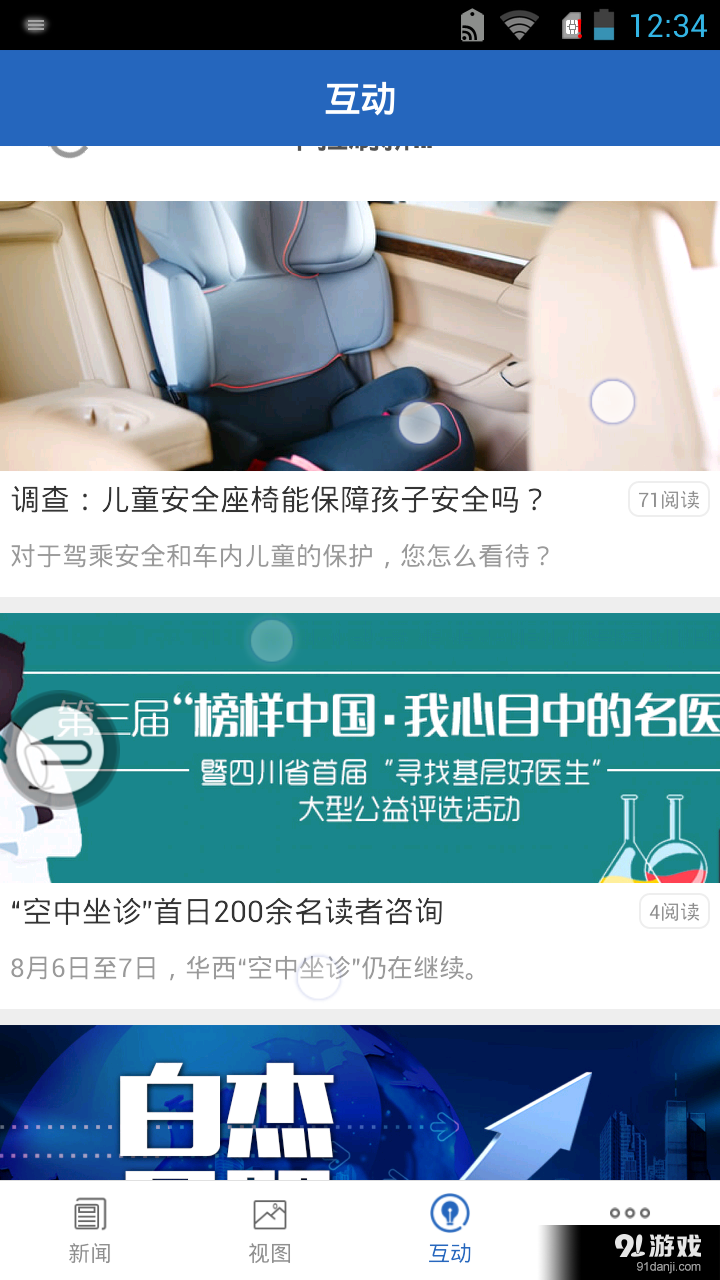Image resolution: width=720 pixels, height=1280 pixels.
Task: Select the 互动 tab
Action: (449, 1231)
